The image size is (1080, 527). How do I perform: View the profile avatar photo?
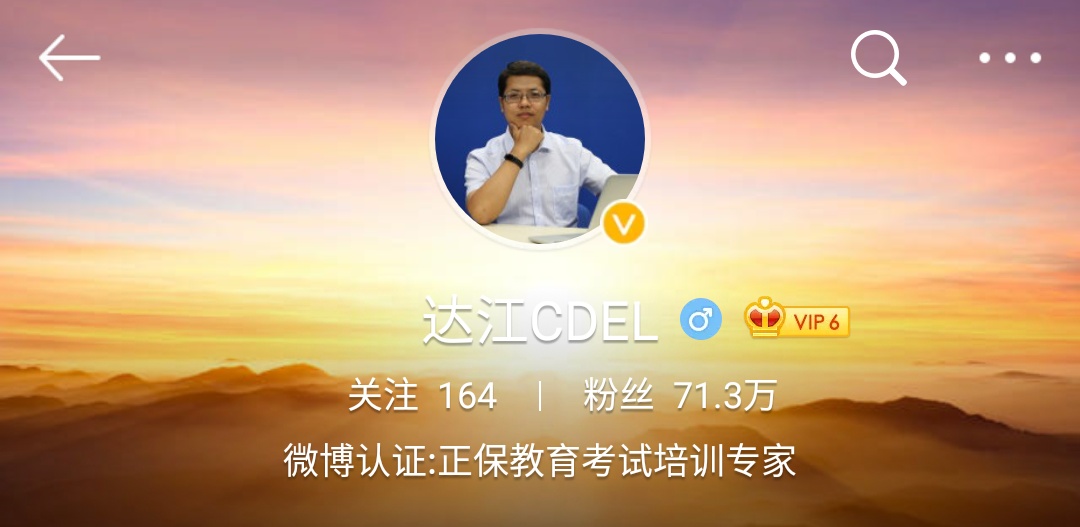coord(539,138)
